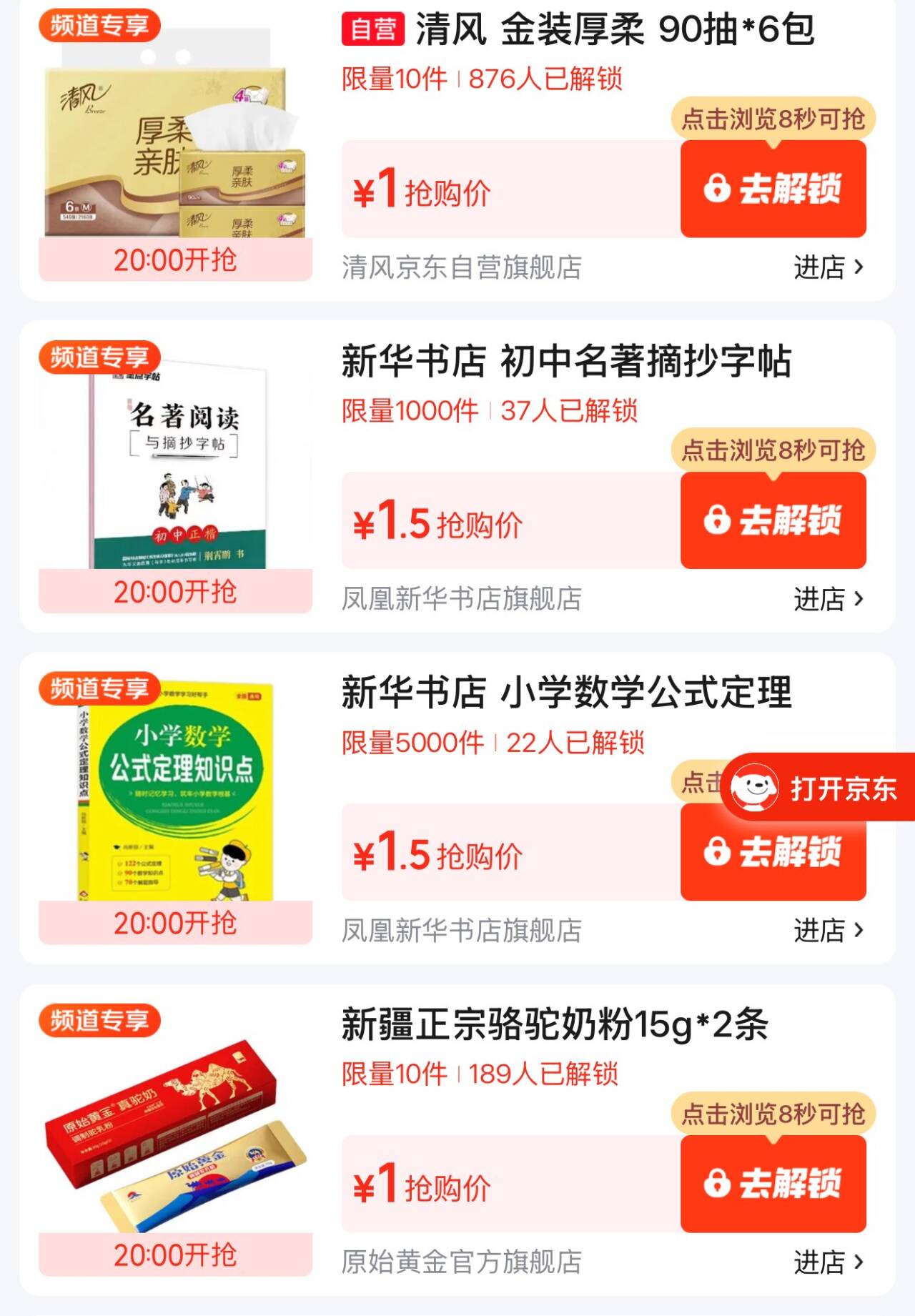This screenshot has height=1316, width=915.
Task: Enter the 清风京东自营旗舰店 store
Action: [x=828, y=267]
